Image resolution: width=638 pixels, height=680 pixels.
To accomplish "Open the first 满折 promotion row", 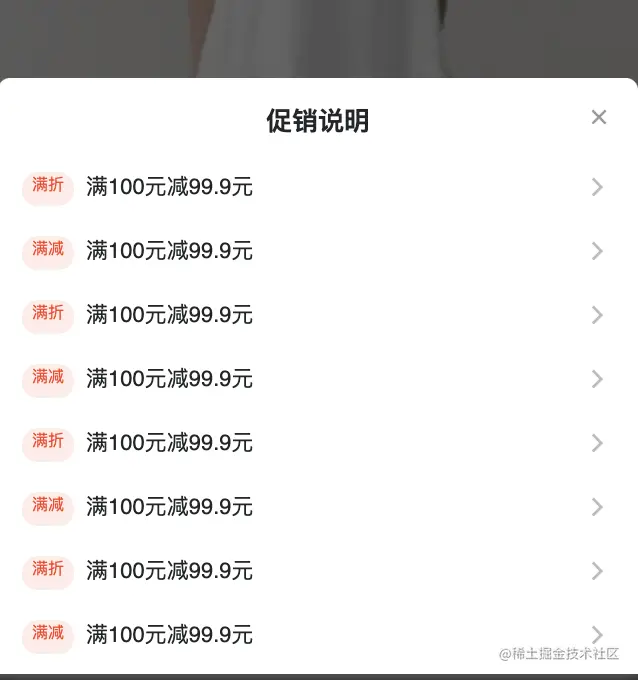I will [318, 187].
